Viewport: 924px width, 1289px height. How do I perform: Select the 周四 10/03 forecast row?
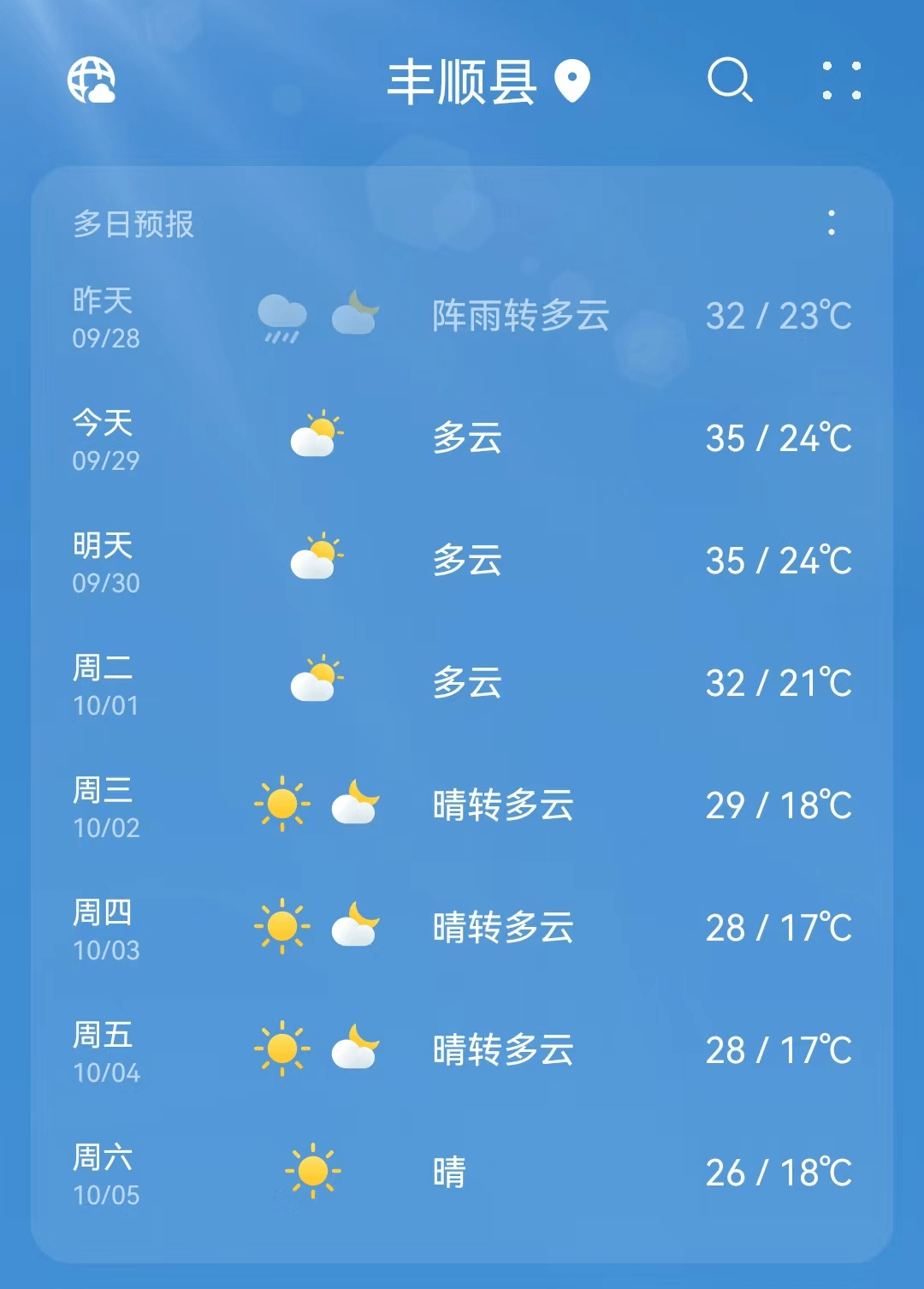462,929
